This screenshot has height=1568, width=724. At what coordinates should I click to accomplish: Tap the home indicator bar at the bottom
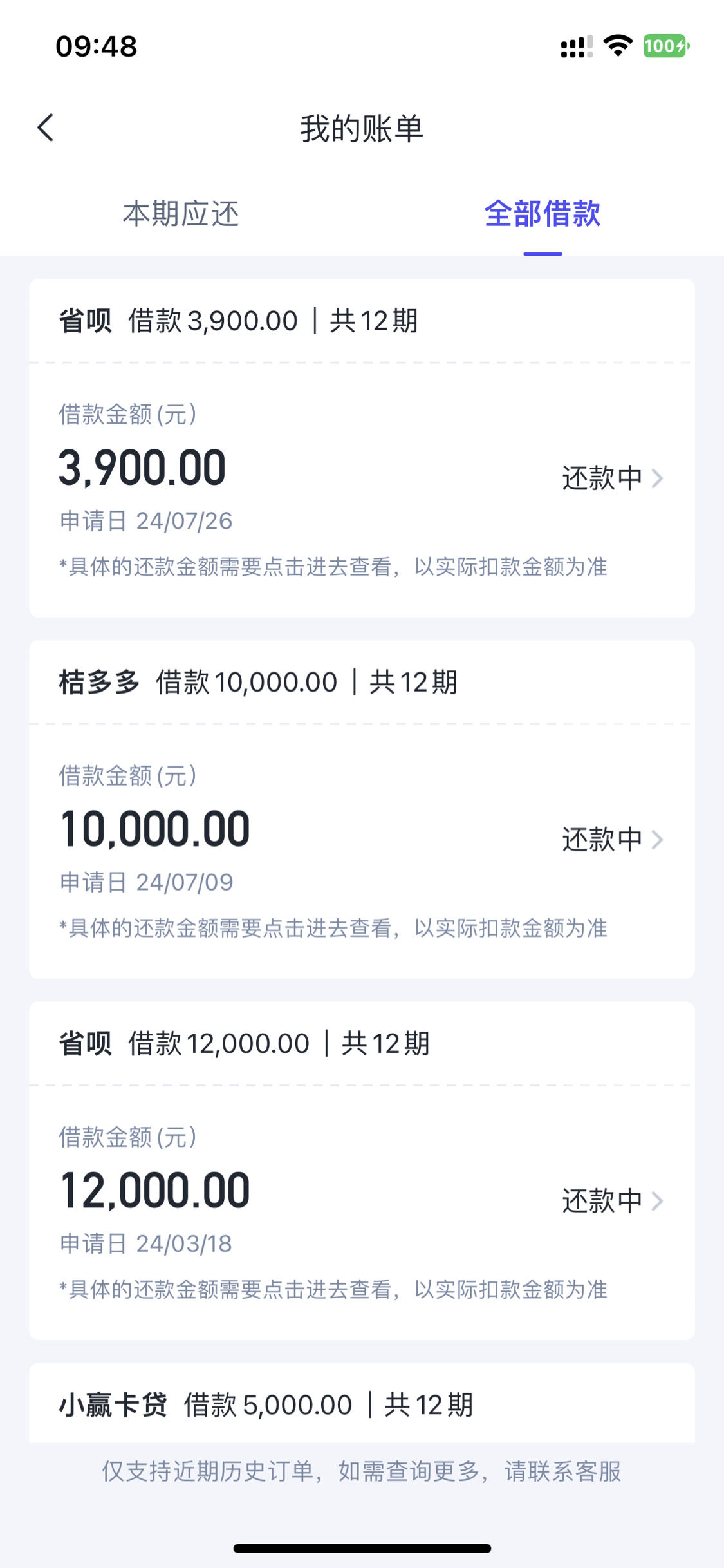pyautogui.click(x=362, y=1548)
